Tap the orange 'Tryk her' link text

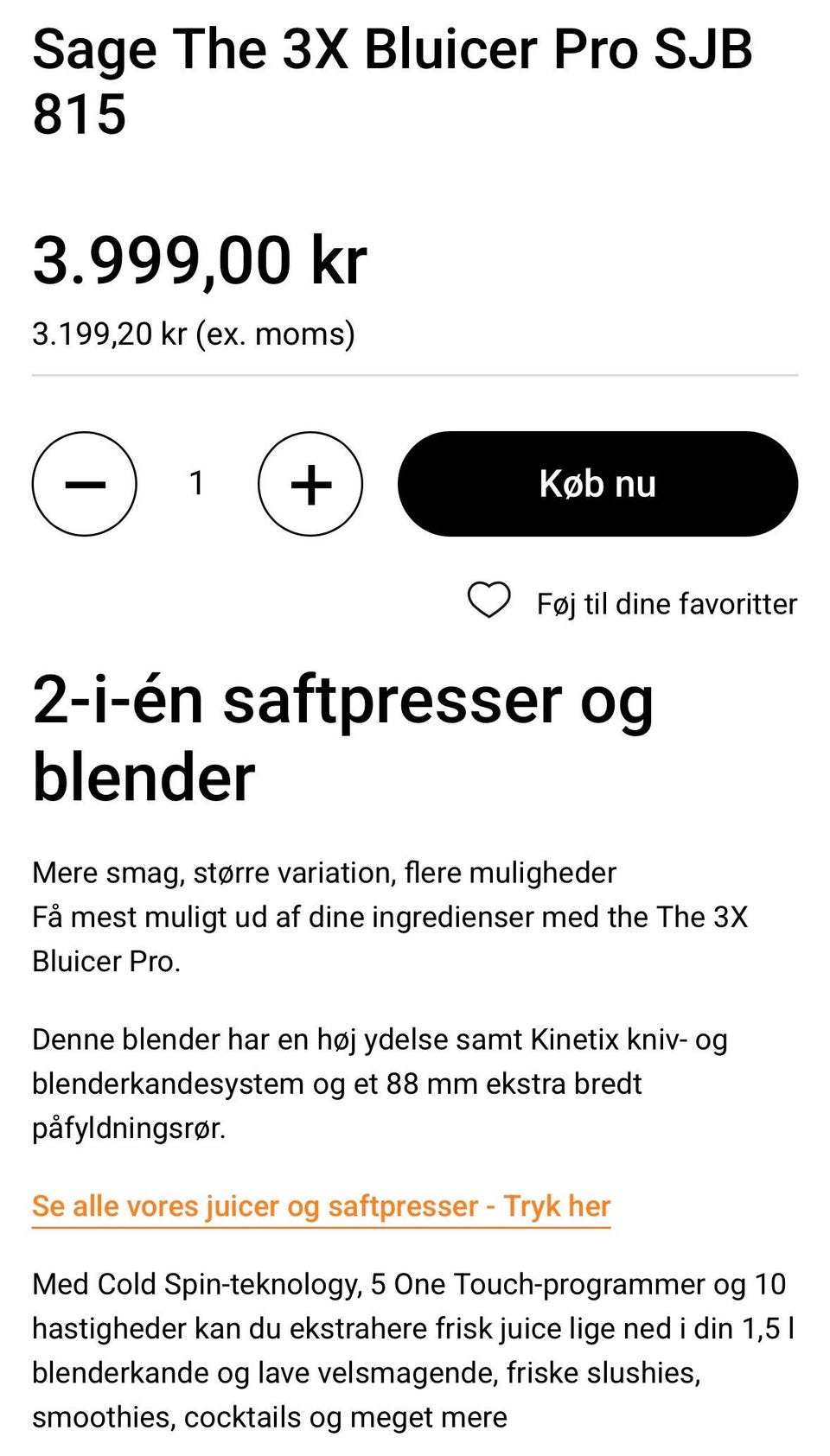(x=558, y=1205)
